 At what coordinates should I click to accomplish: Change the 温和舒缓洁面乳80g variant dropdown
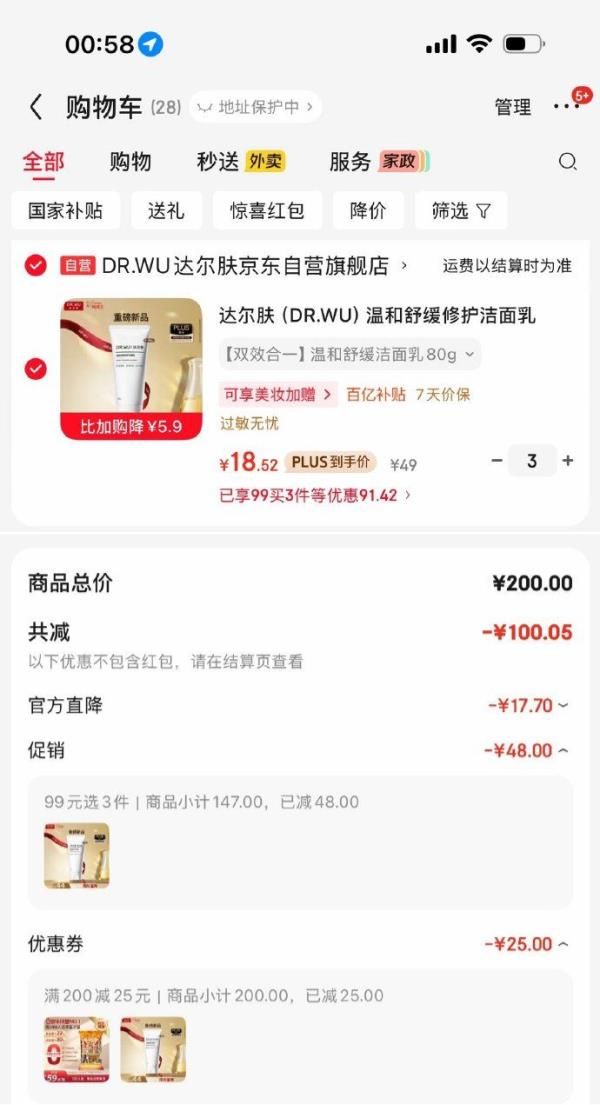click(x=349, y=354)
